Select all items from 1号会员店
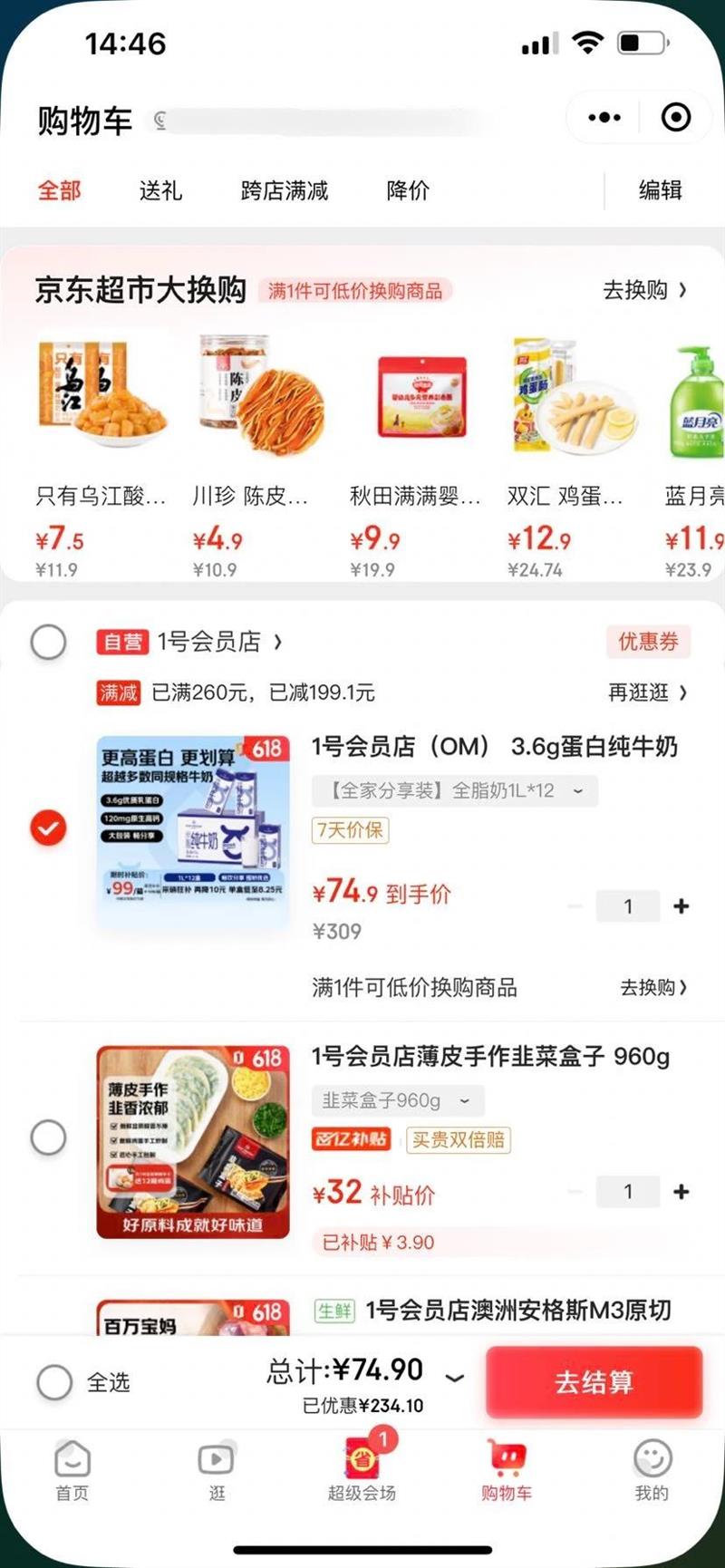 click(48, 643)
